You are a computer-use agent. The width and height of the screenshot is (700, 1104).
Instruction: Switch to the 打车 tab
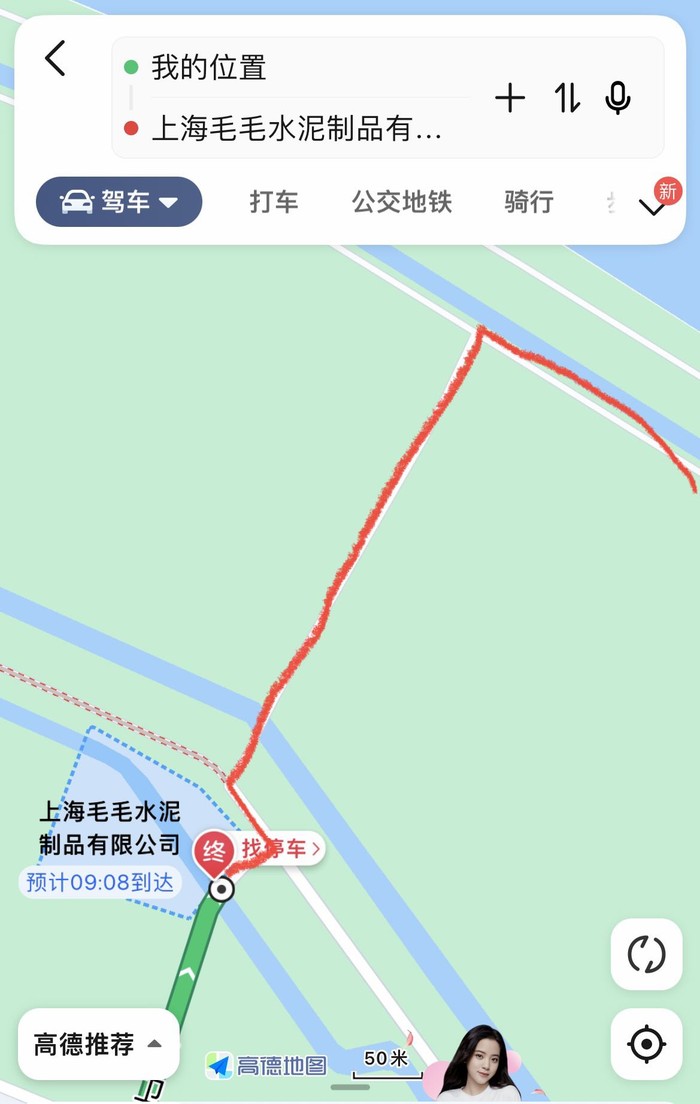coord(274,202)
